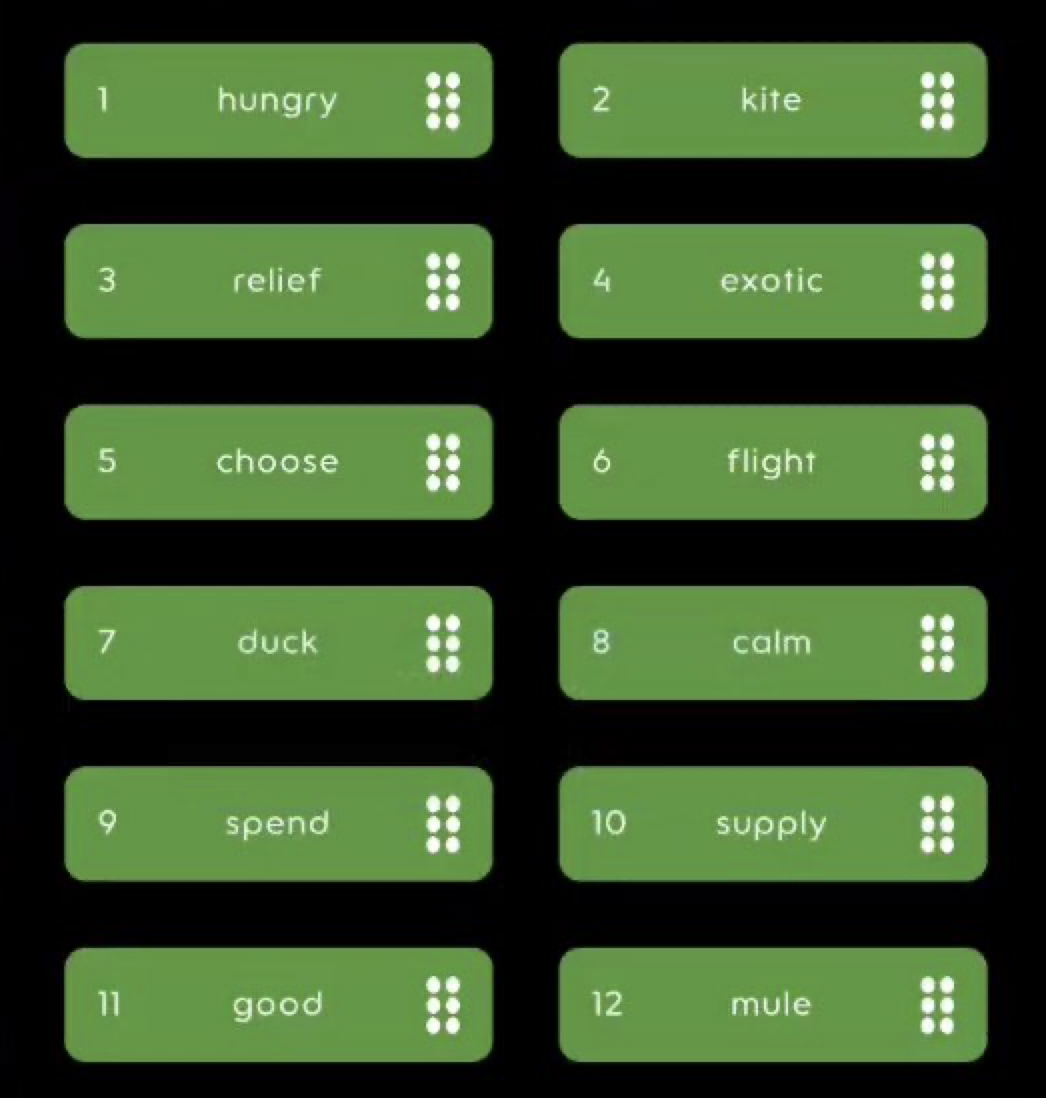Screen dimensions: 1046x1098
Task: Pick the word tile 'choose'
Action: pos(277,462)
